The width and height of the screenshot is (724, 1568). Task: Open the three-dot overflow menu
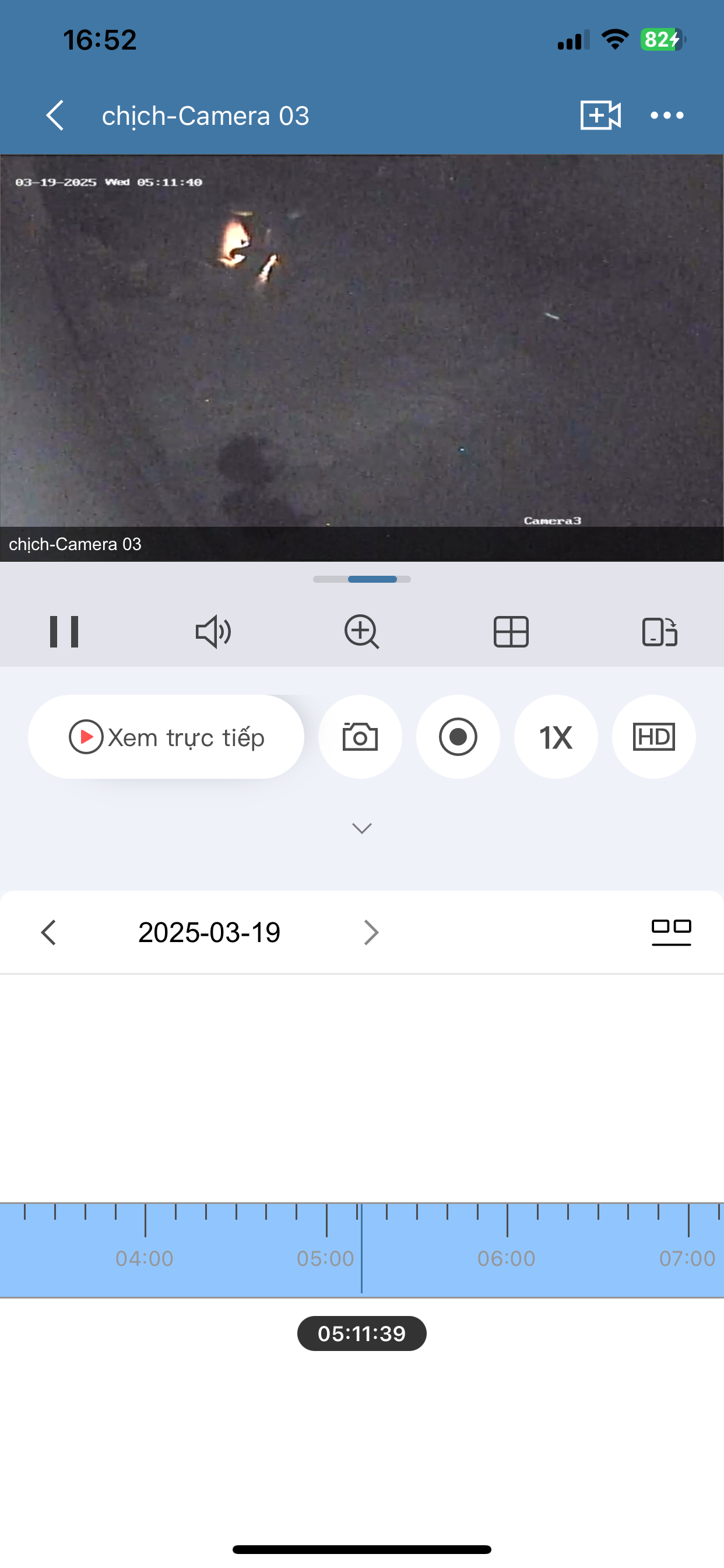(x=667, y=115)
